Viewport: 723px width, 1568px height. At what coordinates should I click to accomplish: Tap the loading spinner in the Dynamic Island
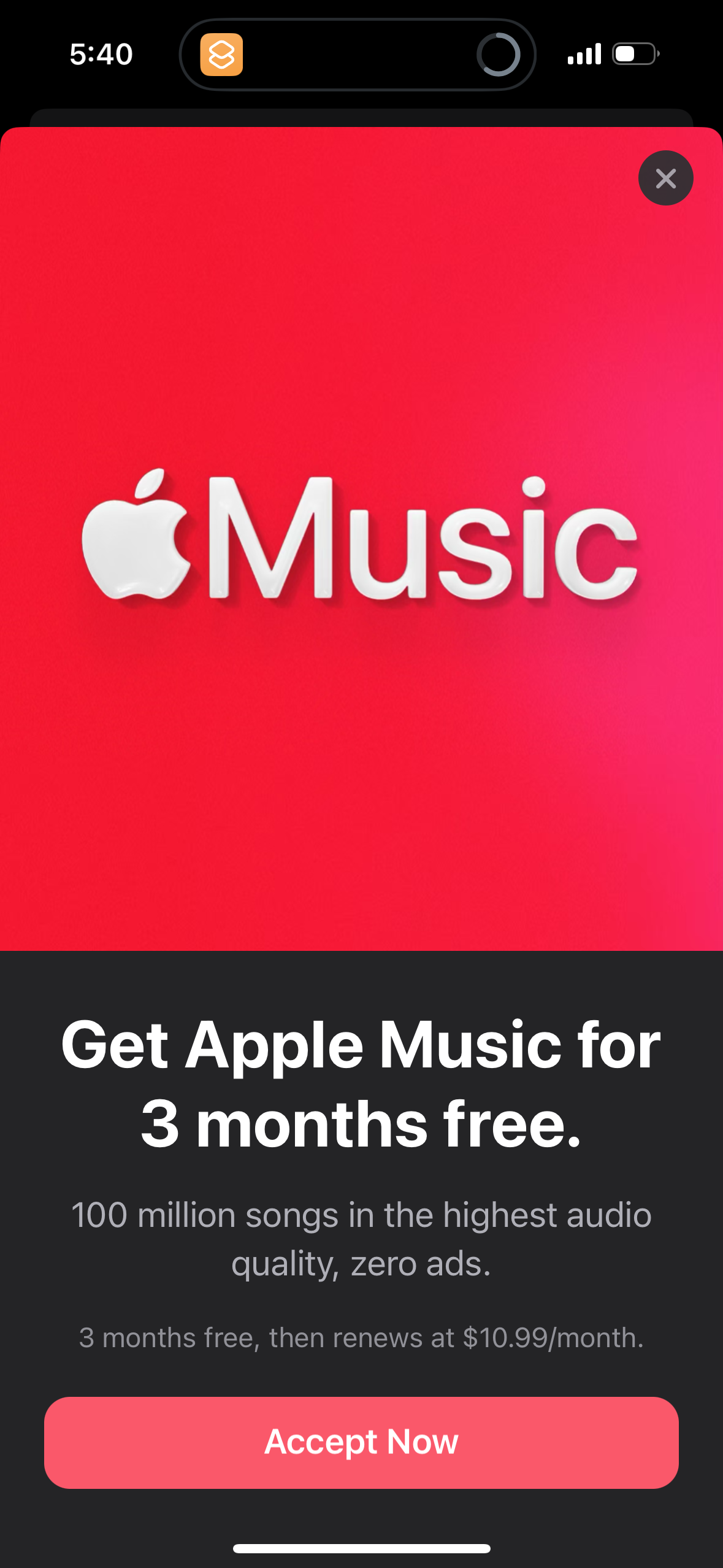pyautogui.click(x=499, y=54)
